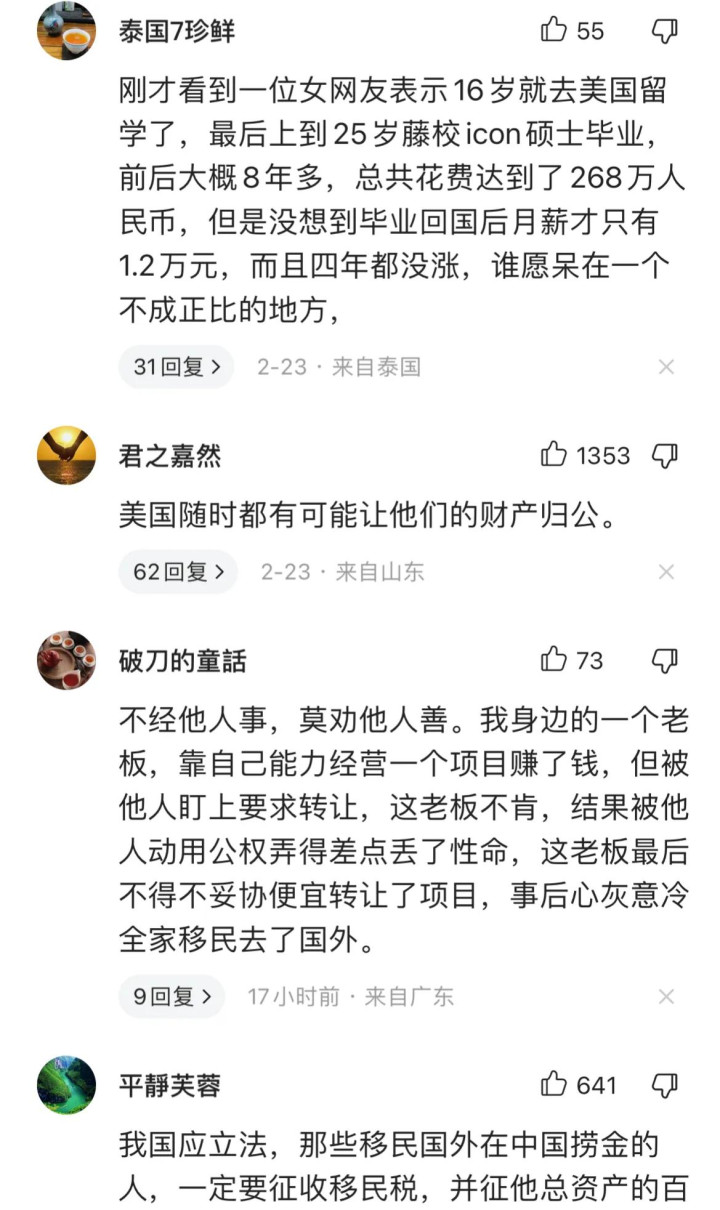Like 破刀的童話's comment
The height and width of the screenshot is (1210, 720).
click(x=554, y=659)
